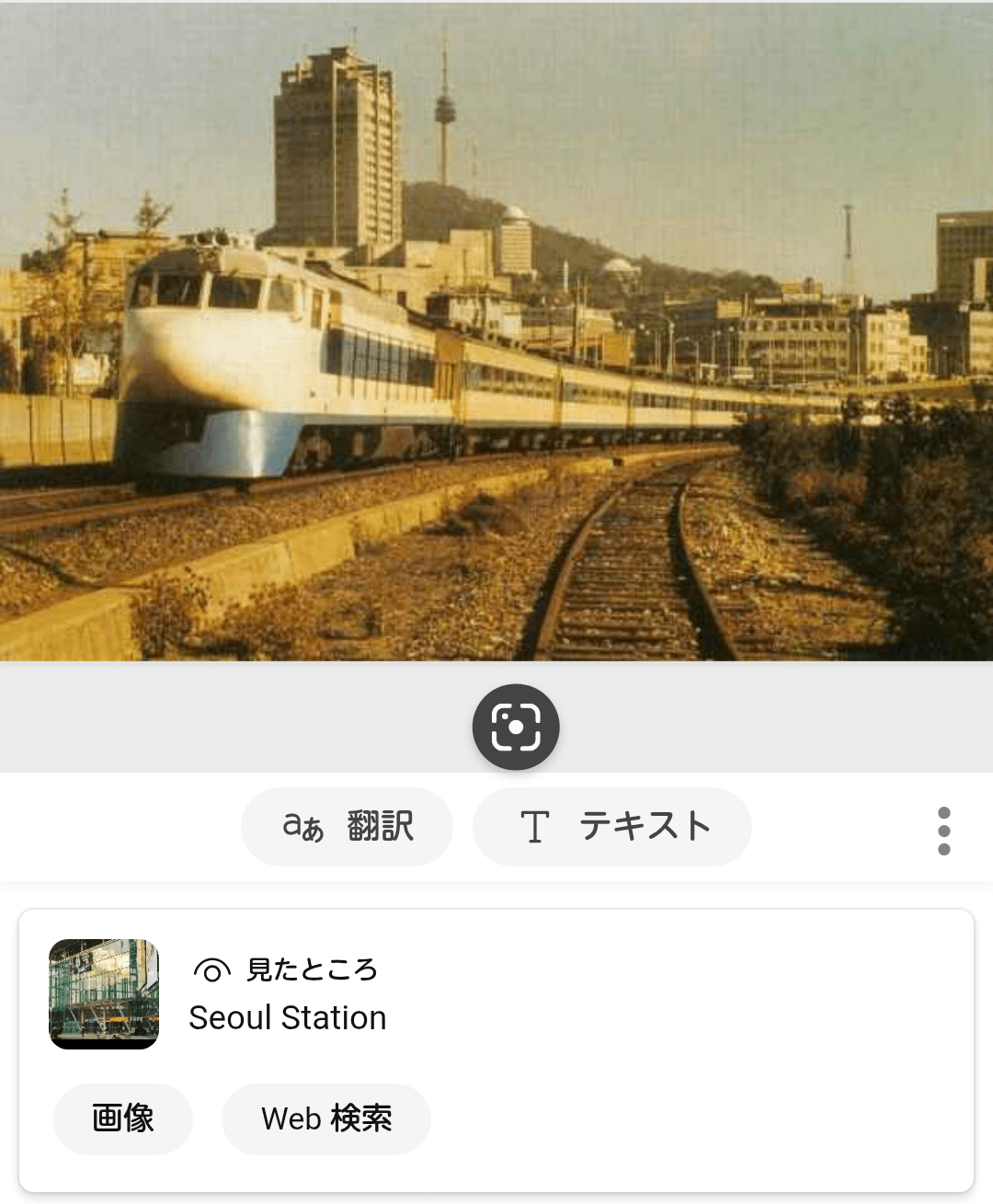The height and width of the screenshot is (1204, 993).
Task: Open the three-dot overflow menu
Action: 943,831
